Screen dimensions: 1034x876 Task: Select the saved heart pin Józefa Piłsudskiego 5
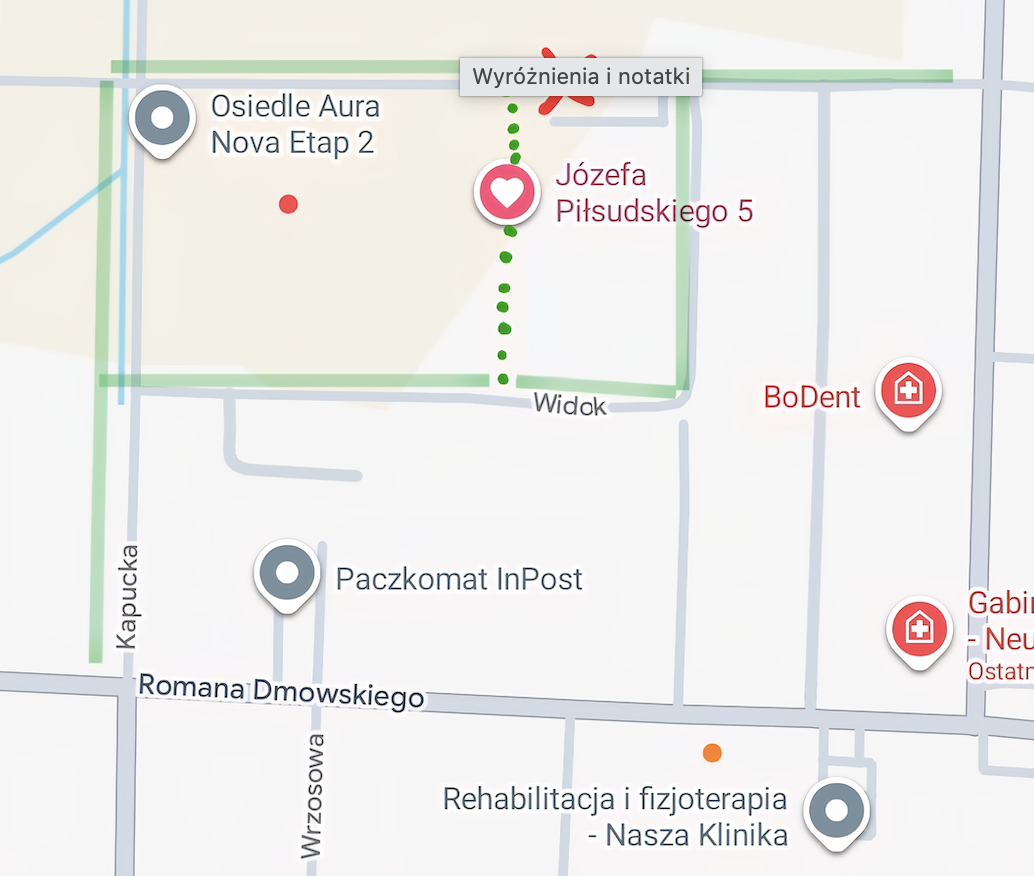pyautogui.click(x=507, y=192)
